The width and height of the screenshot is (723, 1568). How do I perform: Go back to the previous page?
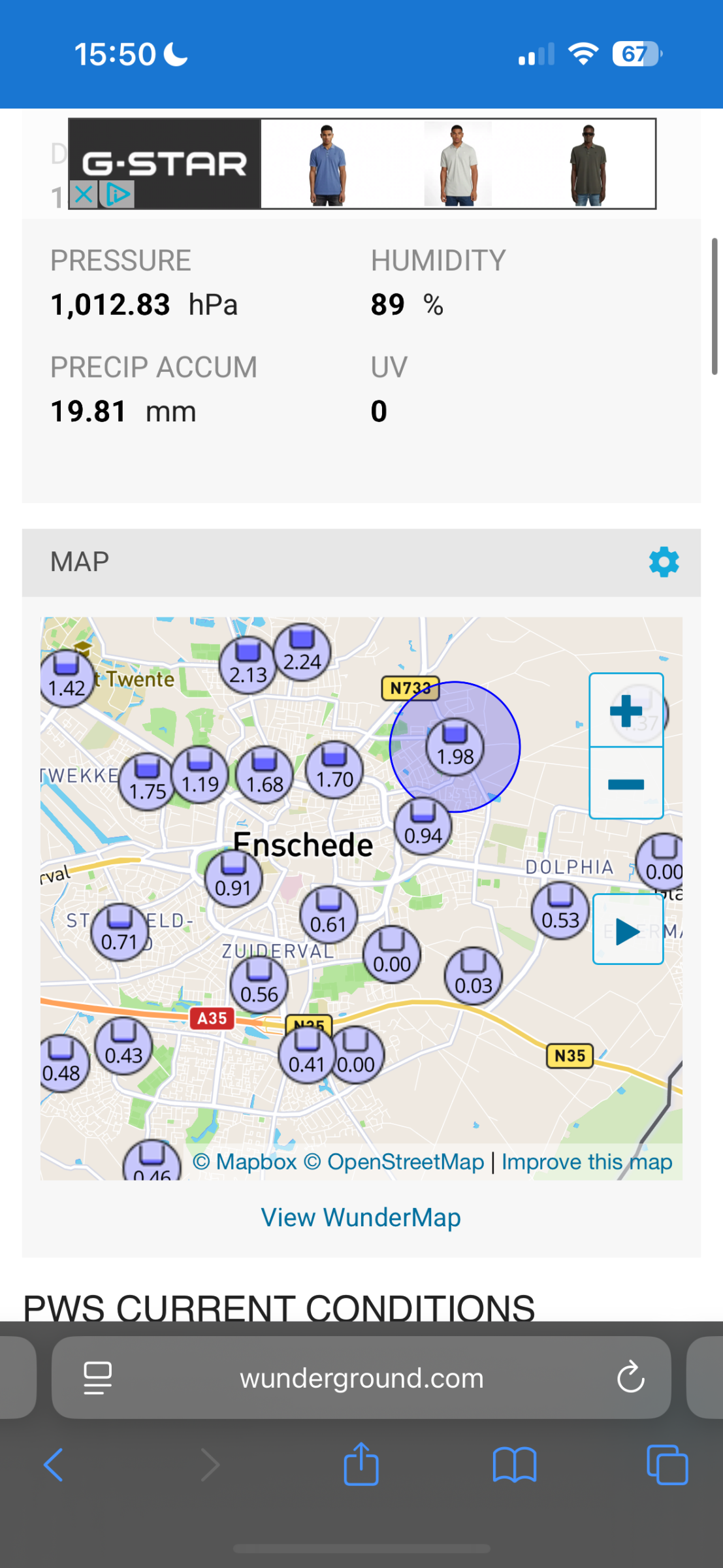(54, 1464)
